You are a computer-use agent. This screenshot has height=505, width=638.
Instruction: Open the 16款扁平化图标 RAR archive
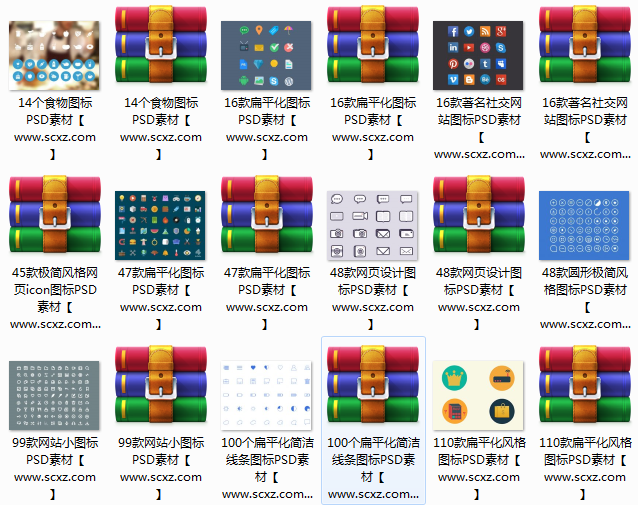373,48
